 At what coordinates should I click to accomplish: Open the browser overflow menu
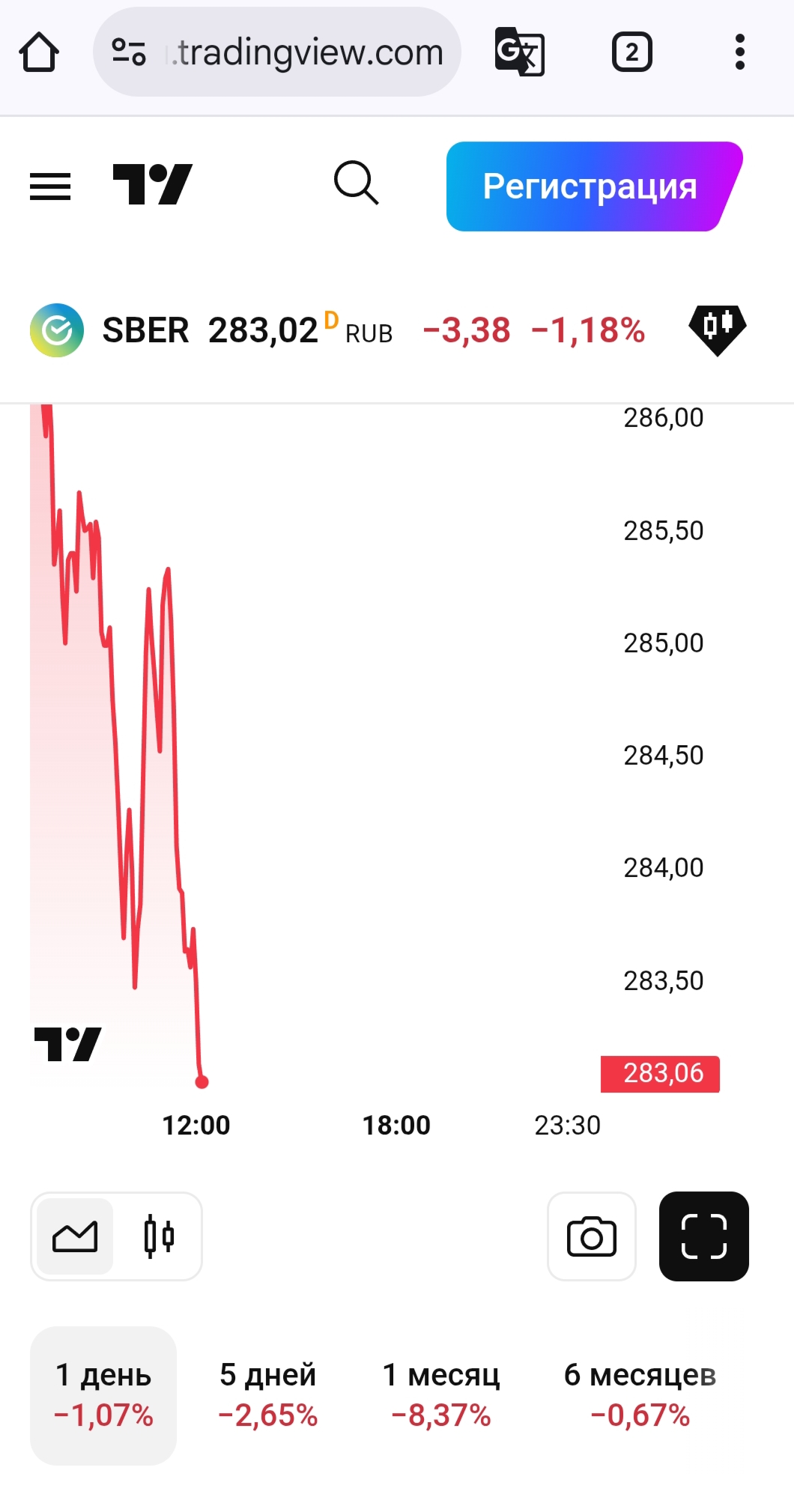(x=739, y=52)
